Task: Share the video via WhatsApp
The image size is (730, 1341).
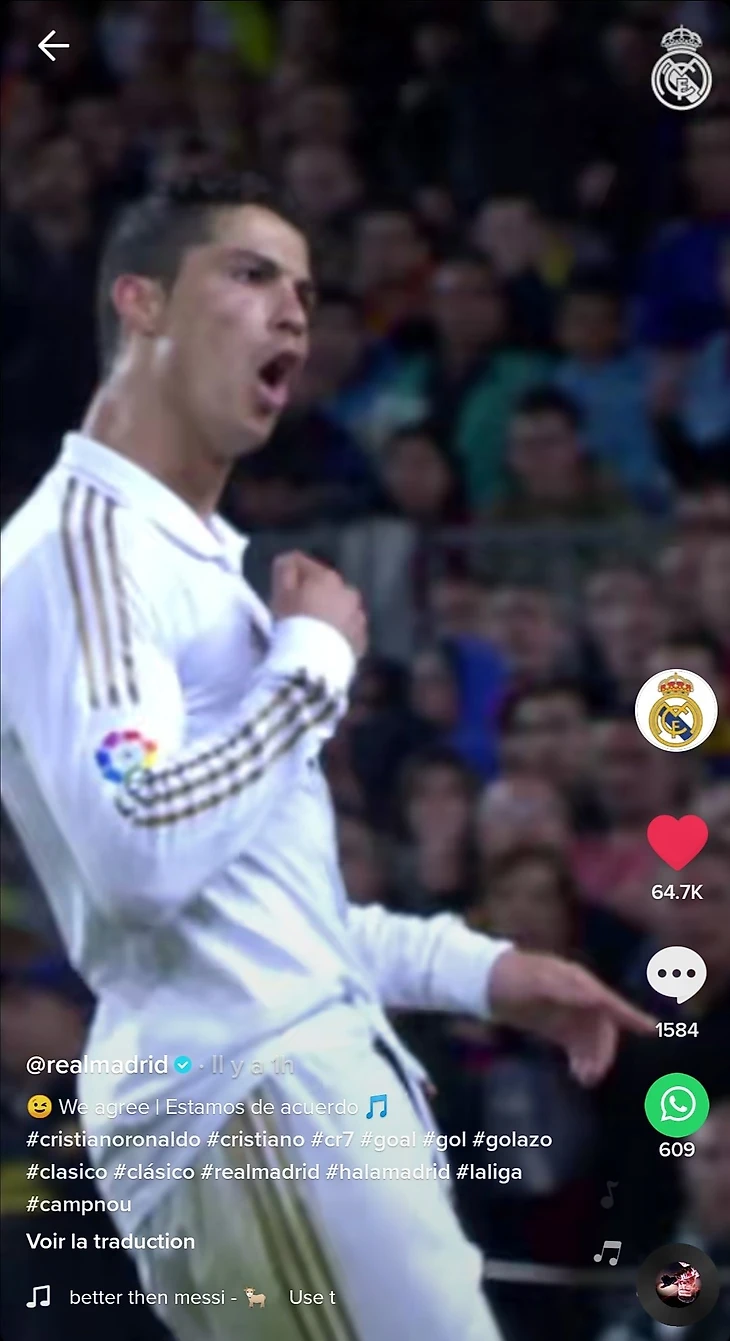Action: tap(677, 1105)
